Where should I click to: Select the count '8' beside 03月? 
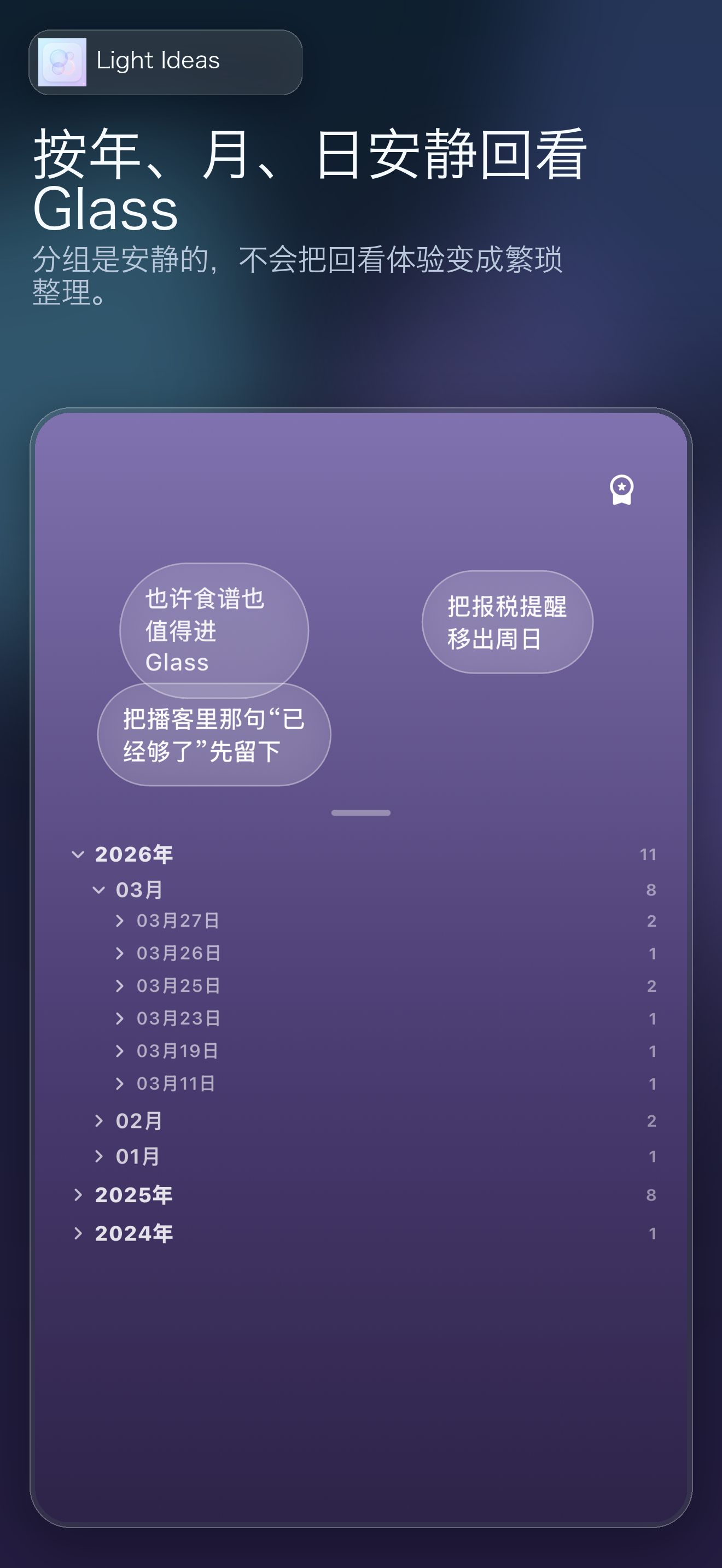tap(651, 890)
